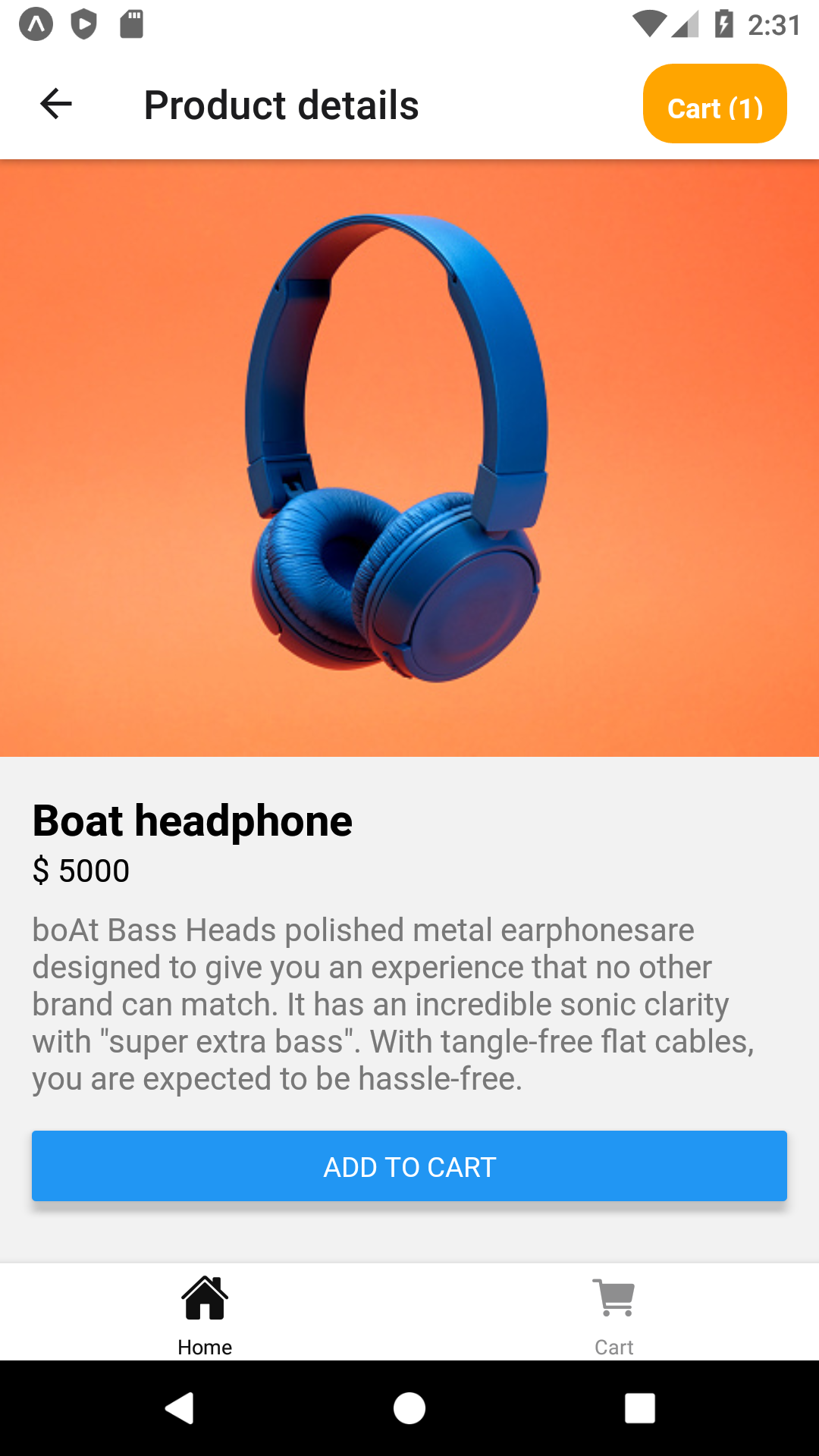Open the orange Cart (1) button
The height and width of the screenshot is (1456, 819).
714,104
